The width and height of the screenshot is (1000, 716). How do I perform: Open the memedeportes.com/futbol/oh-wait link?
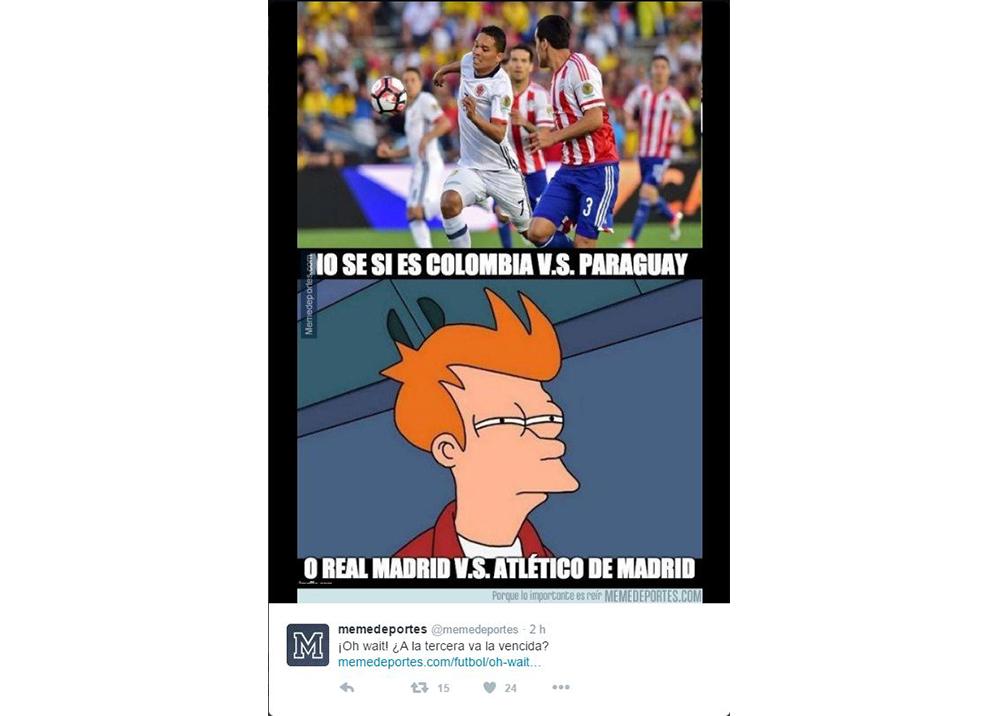439,662
